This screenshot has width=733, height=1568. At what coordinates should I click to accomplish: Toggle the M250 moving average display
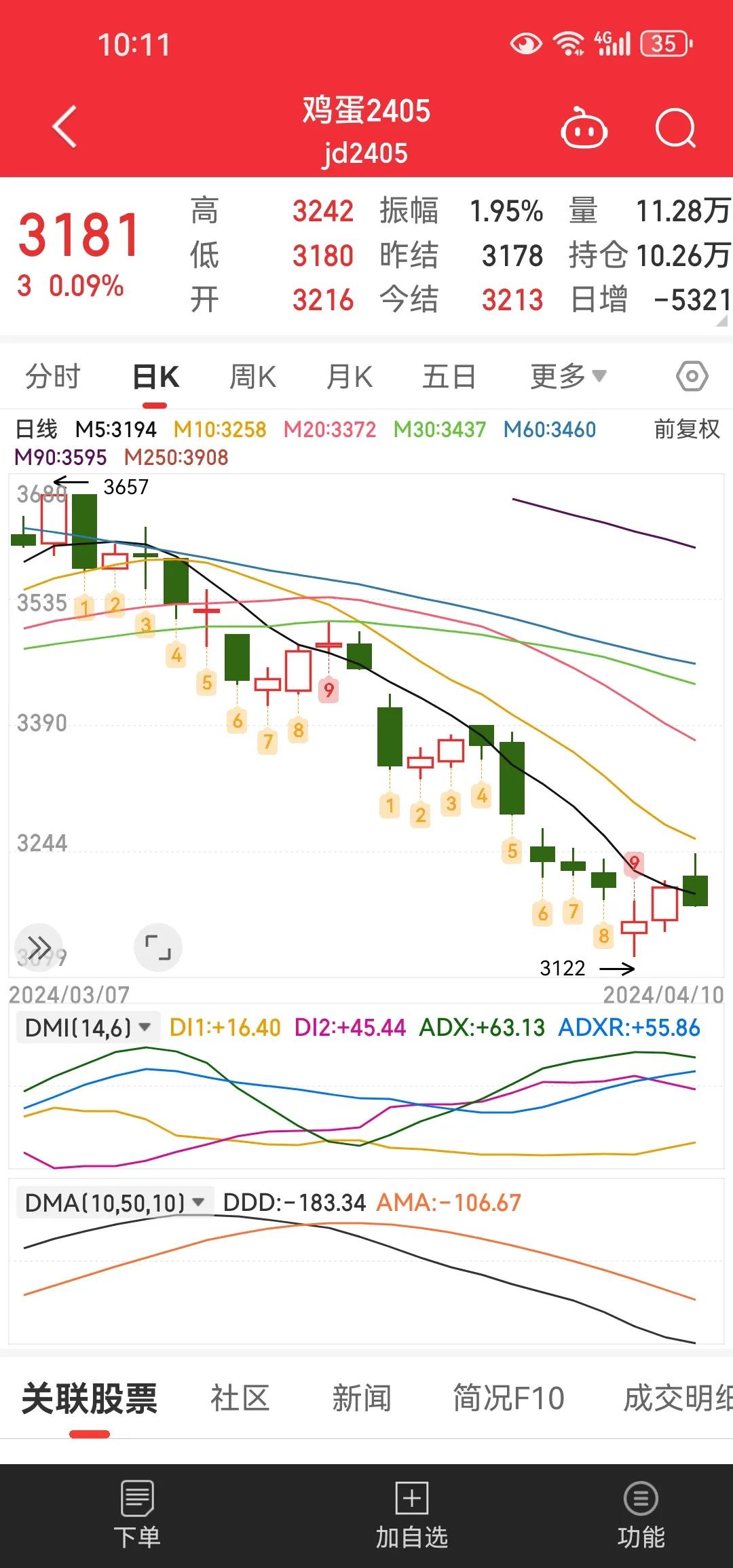[176, 458]
